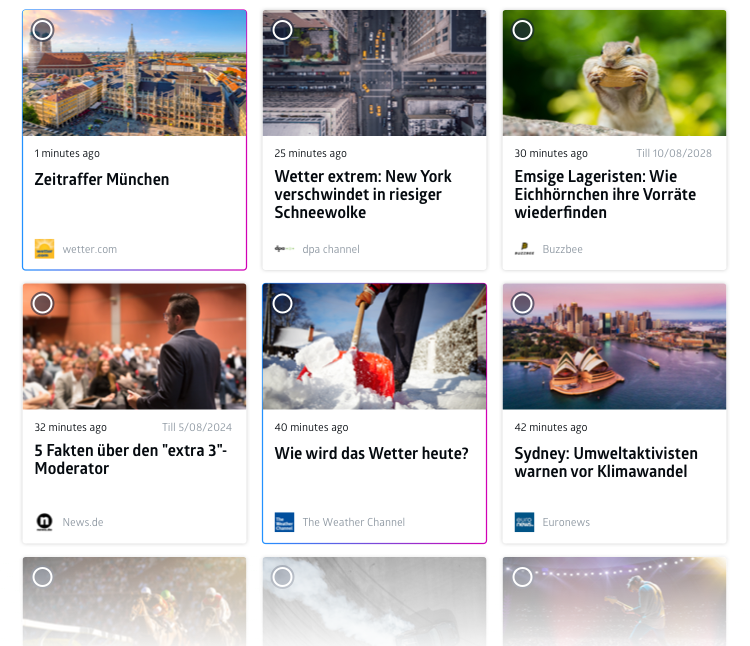Check the circle on the Weather Channel card

tap(282, 303)
